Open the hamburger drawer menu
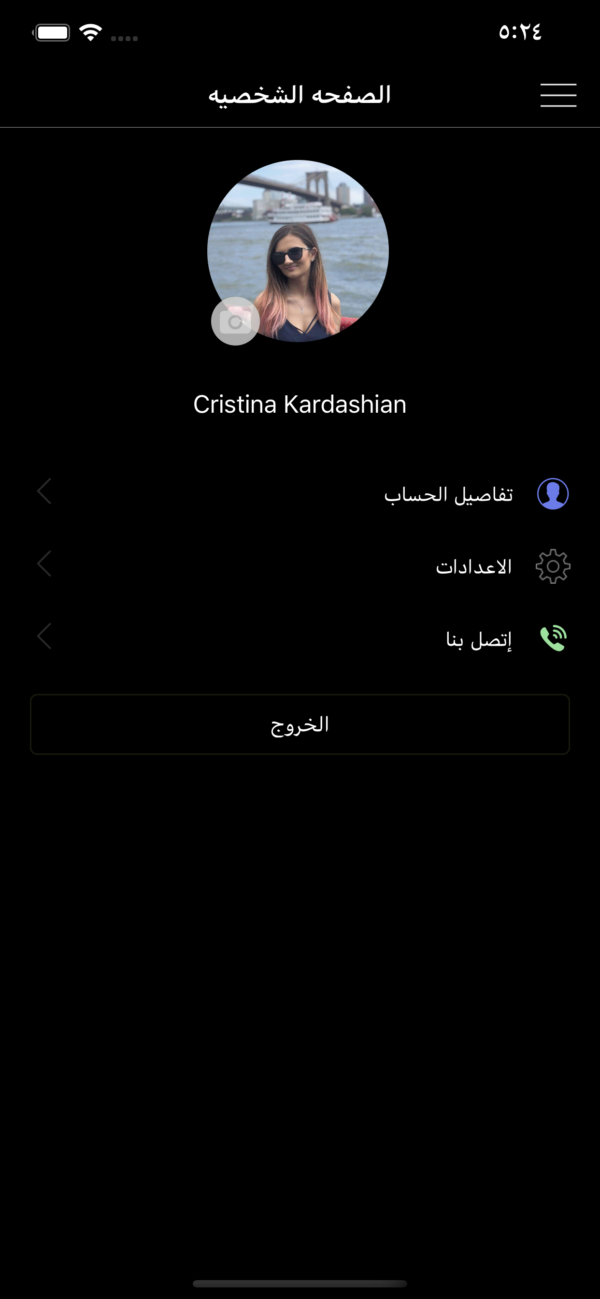 (x=558, y=95)
